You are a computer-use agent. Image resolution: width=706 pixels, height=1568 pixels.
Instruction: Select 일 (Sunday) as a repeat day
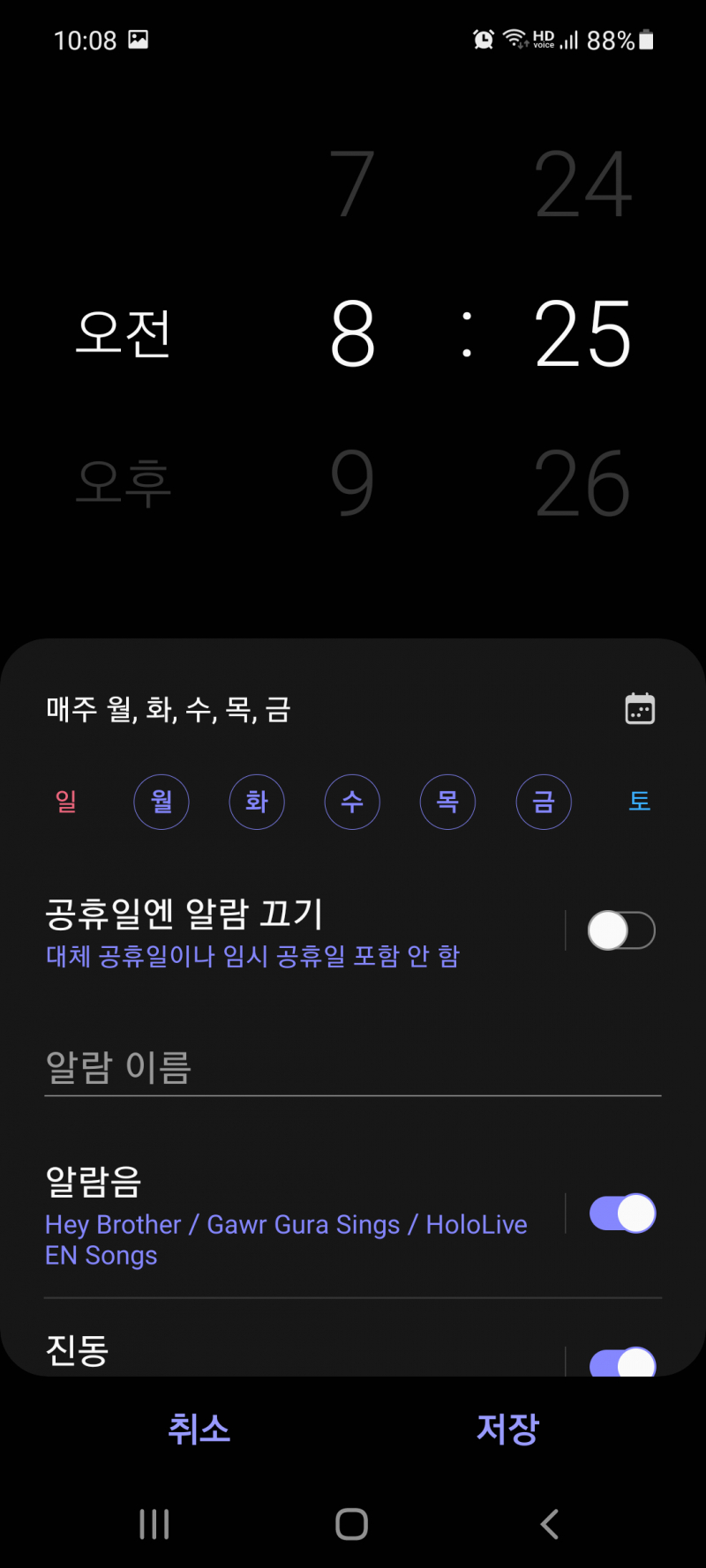(66, 802)
